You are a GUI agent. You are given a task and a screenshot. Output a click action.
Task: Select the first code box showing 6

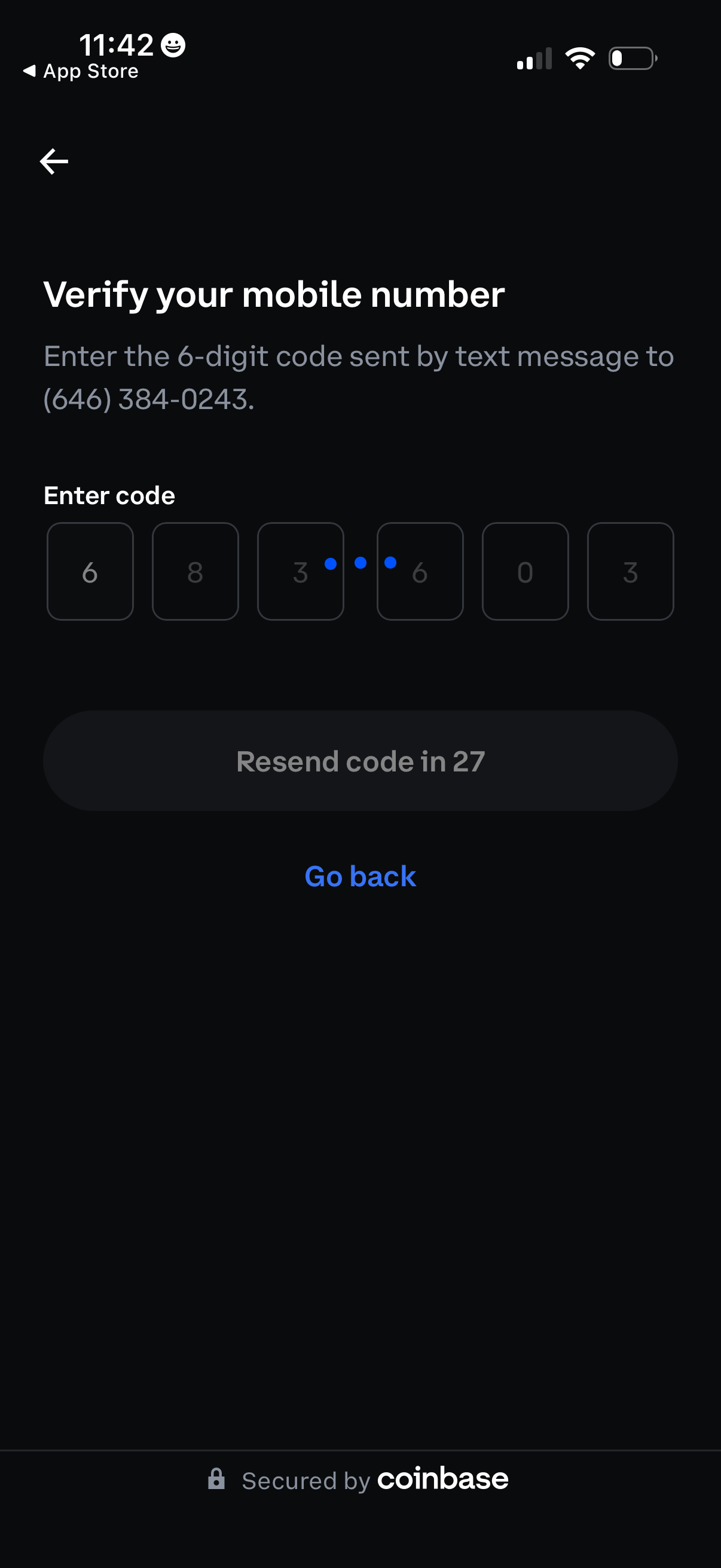click(x=90, y=572)
